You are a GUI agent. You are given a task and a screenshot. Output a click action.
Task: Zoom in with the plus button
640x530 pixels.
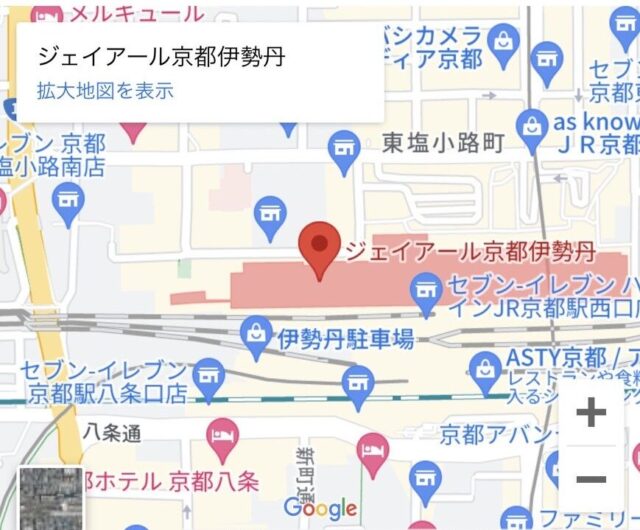[x=591, y=412]
